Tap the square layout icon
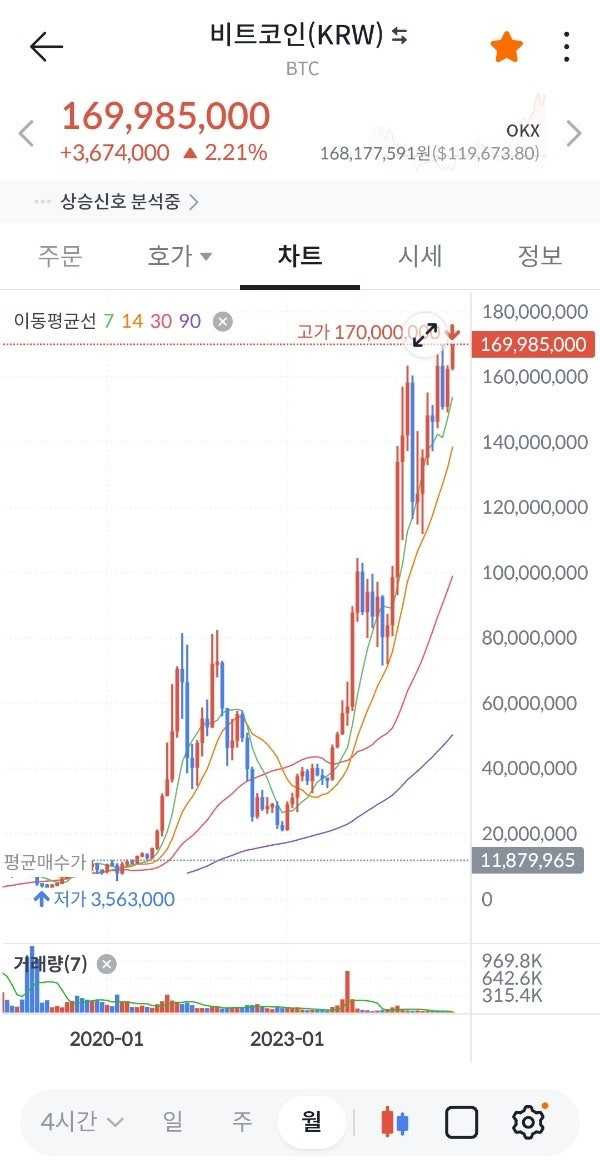The width and height of the screenshot is (600, 1169). [x=461, y=1123]
